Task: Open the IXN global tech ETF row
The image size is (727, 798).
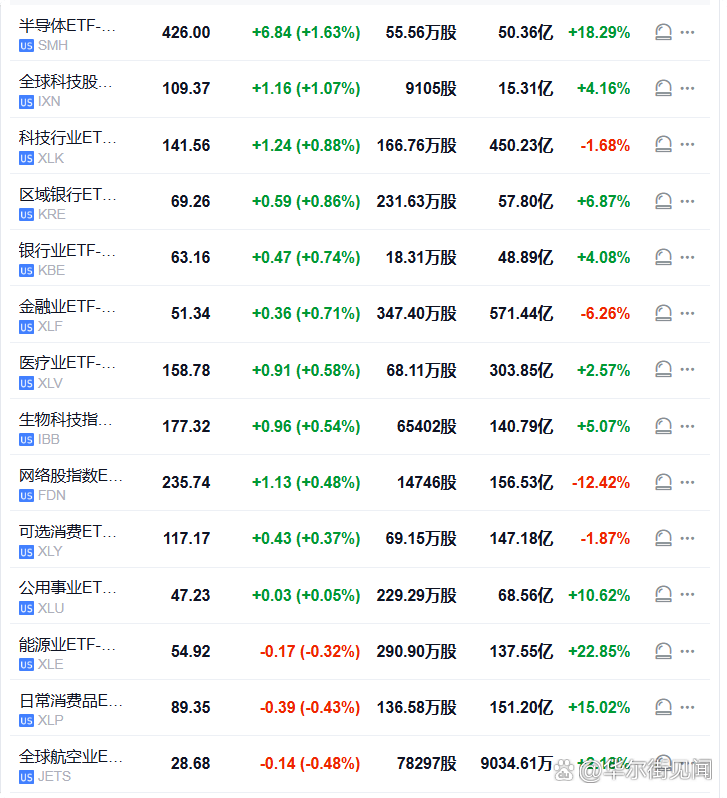Action: (x=68, y=89)
